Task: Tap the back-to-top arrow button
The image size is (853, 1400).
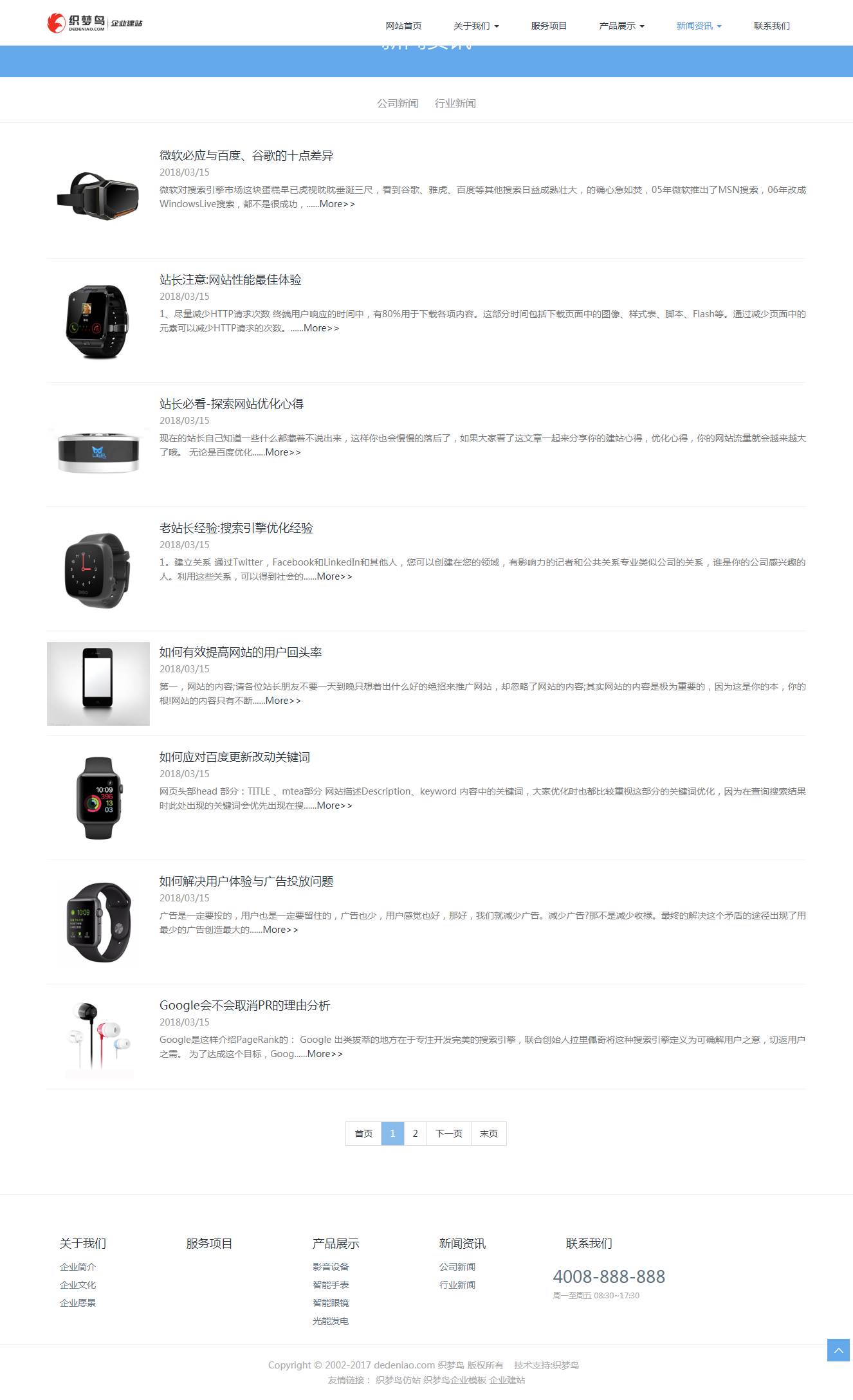Action: [x=838, y=1350]
